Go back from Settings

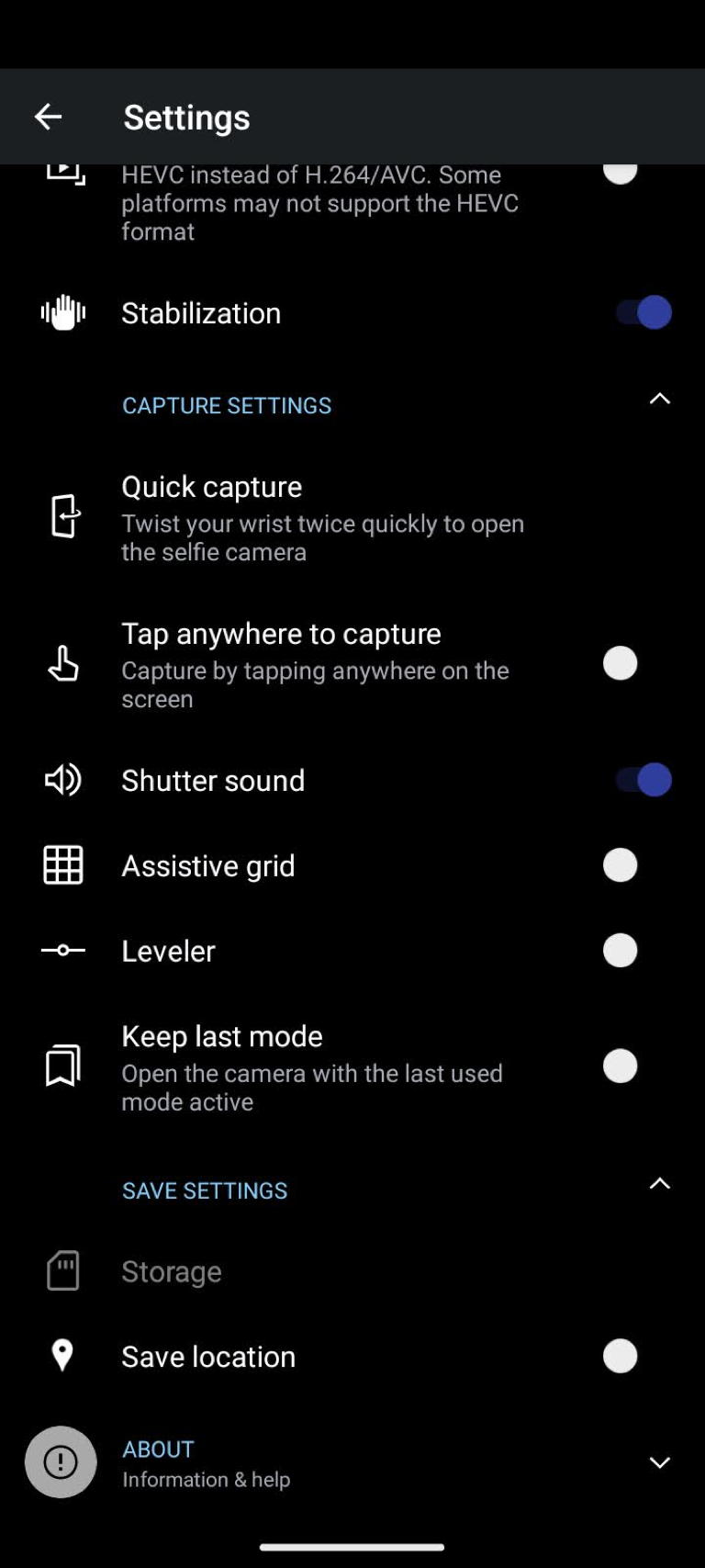(48, 117)
